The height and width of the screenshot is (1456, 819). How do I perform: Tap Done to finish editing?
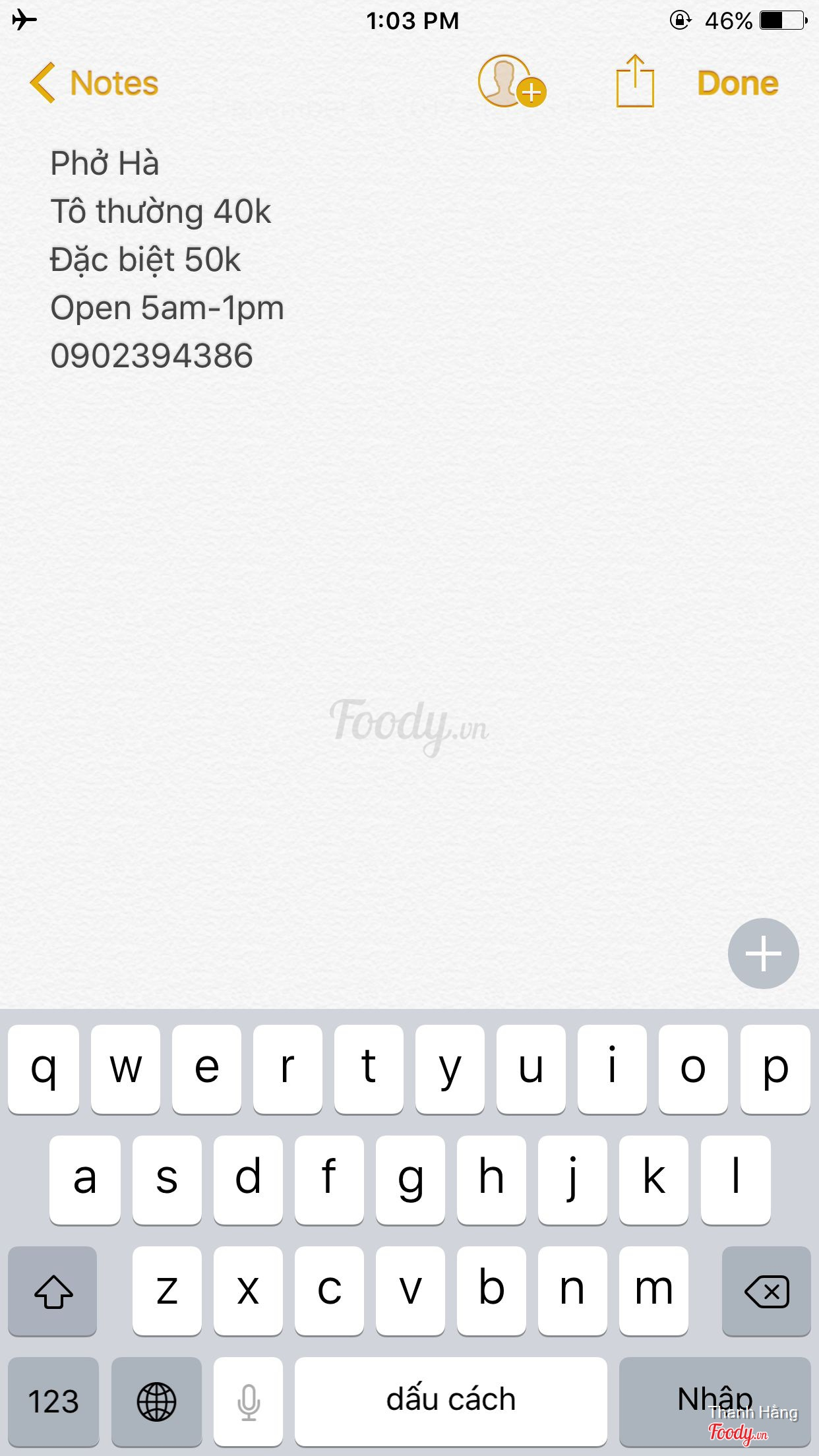pos(737,84)
